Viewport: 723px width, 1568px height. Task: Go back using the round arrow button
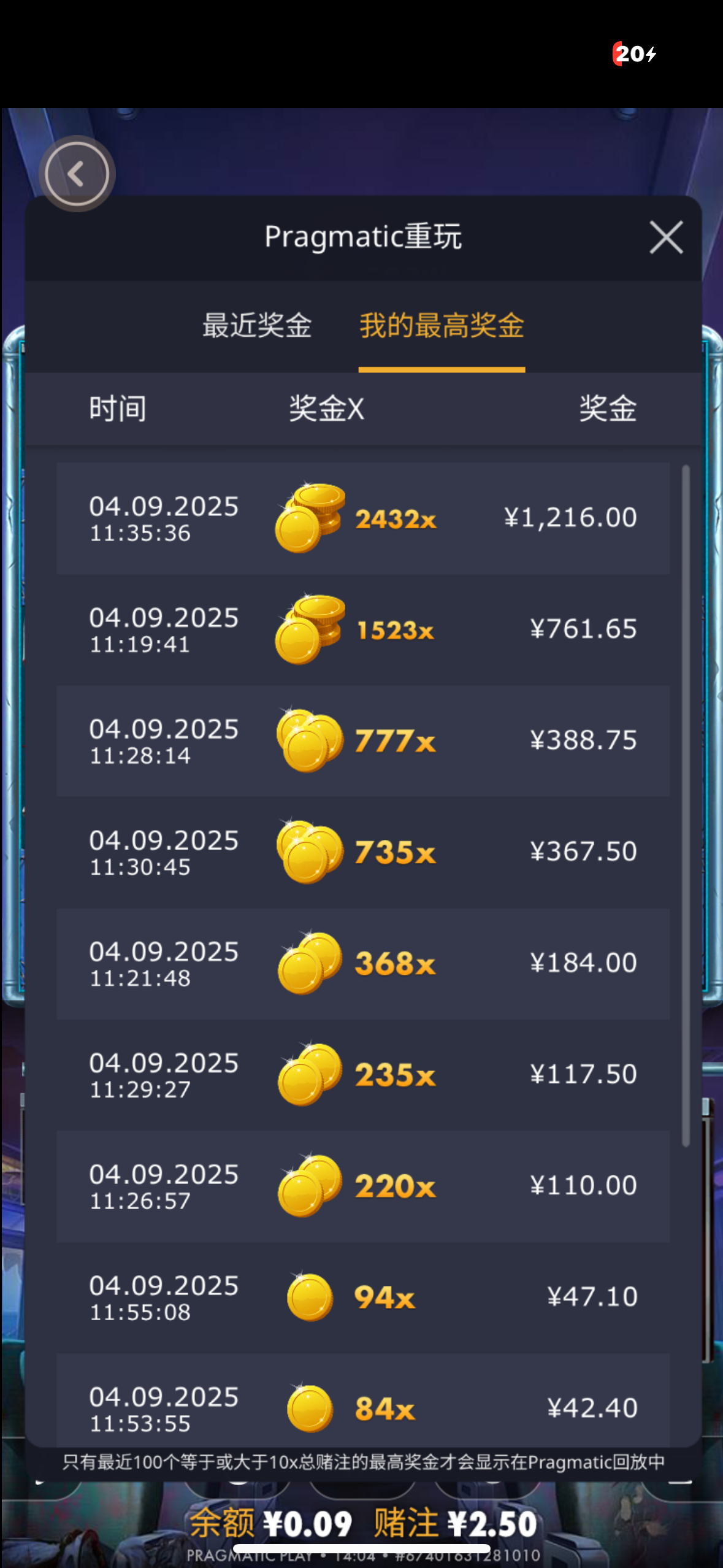77,174
